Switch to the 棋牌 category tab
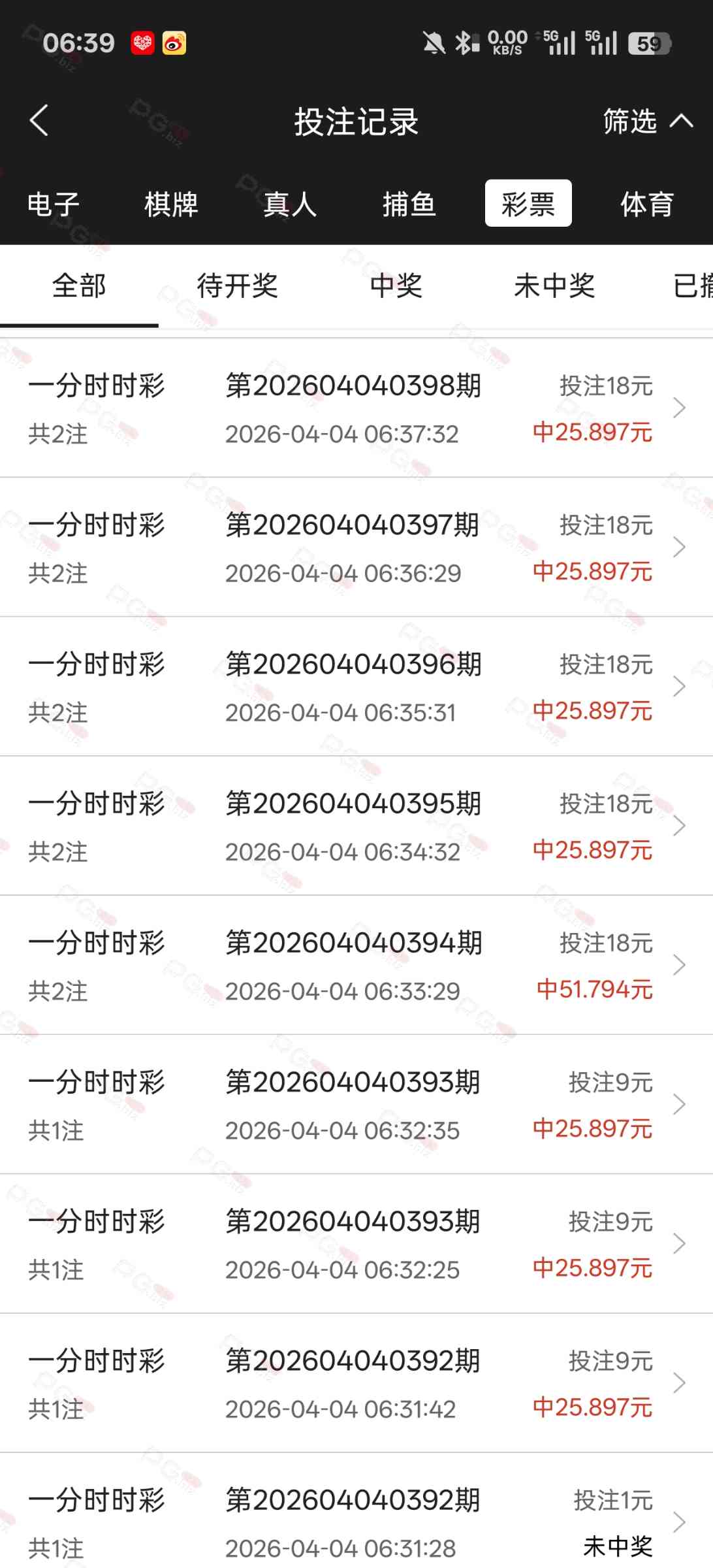Image resolution: width=713 pixels, height=1568 pixels. [x=171, y=204]
